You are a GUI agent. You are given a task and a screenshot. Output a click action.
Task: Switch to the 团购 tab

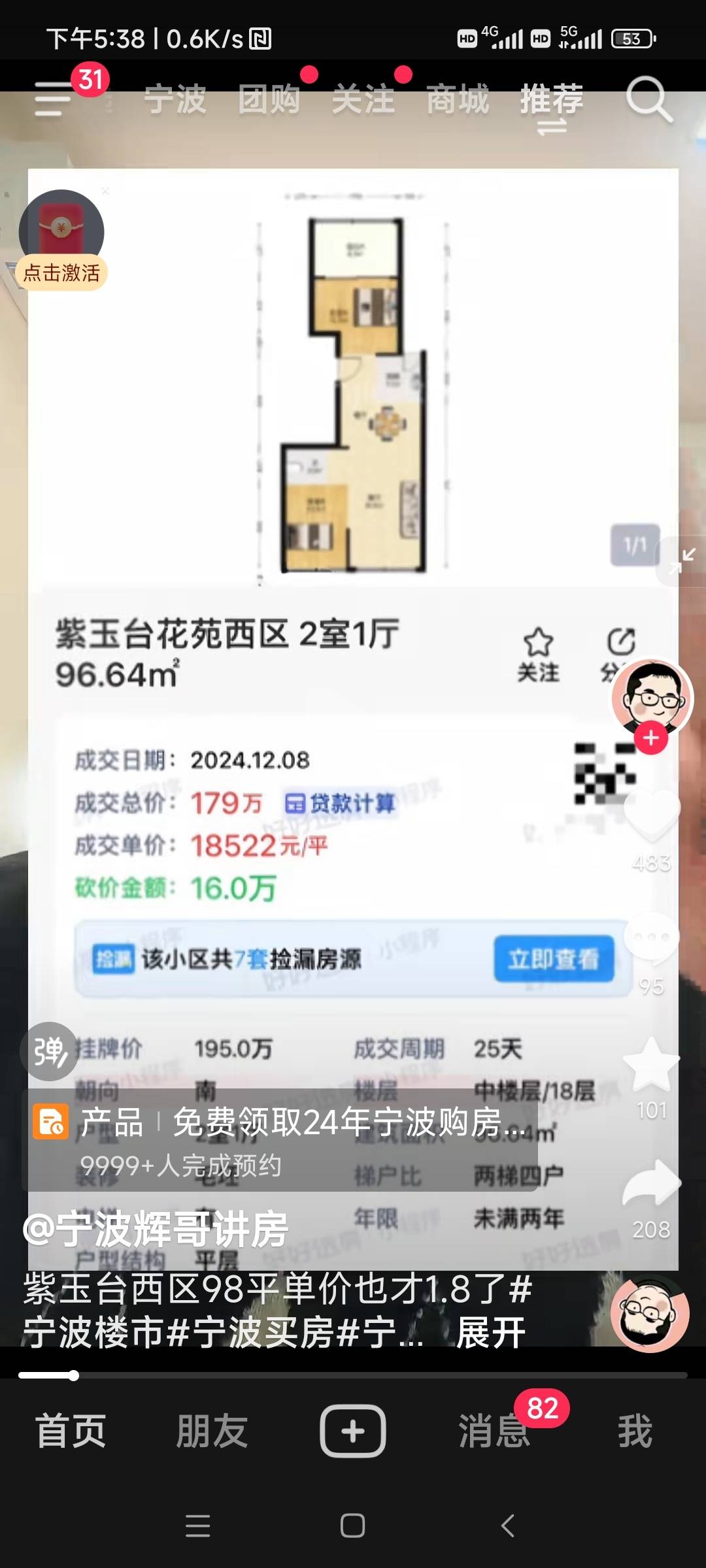tap(269, 99)
